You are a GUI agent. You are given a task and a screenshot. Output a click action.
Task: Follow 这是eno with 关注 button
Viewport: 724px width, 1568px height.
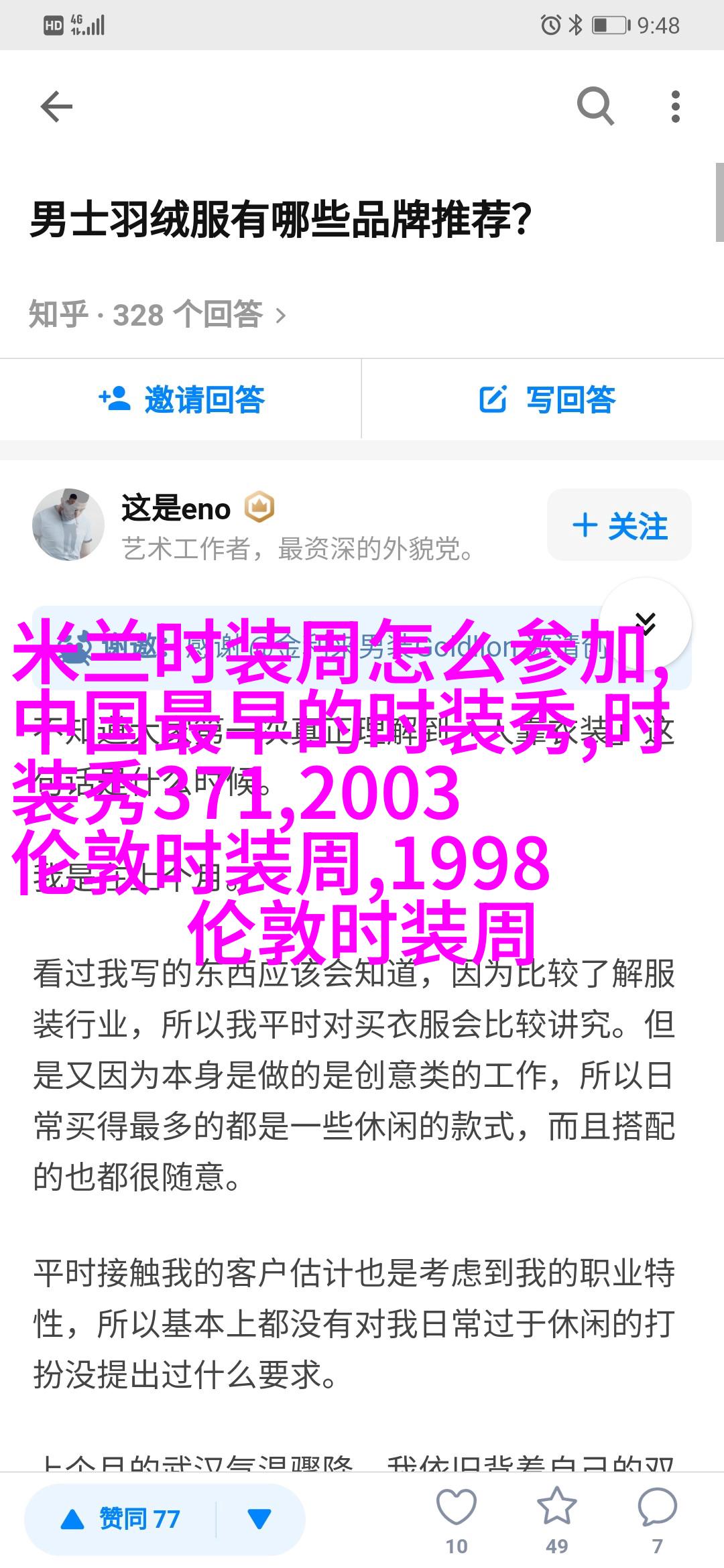click(x=619, y=525)
